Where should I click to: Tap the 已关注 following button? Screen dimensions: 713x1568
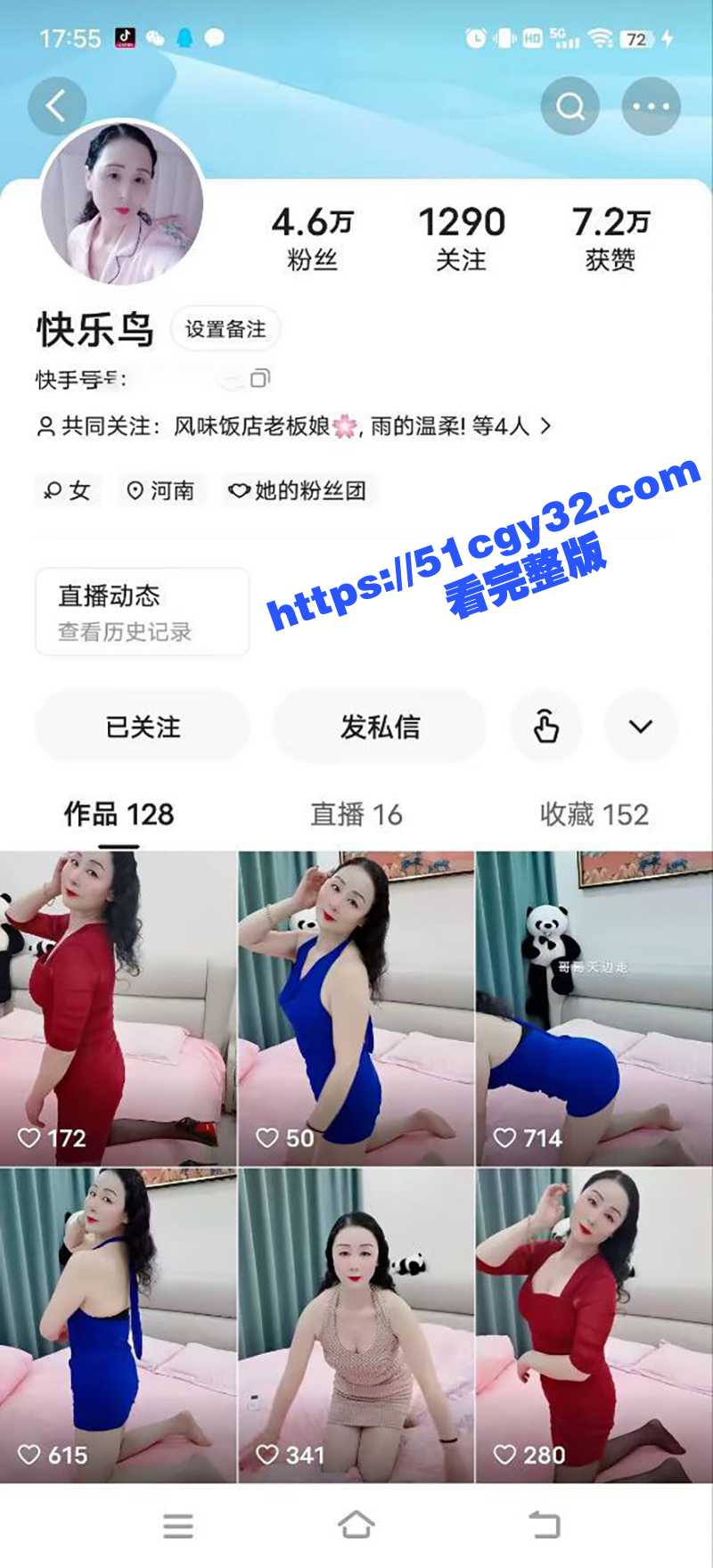click(x=142, y=727)
